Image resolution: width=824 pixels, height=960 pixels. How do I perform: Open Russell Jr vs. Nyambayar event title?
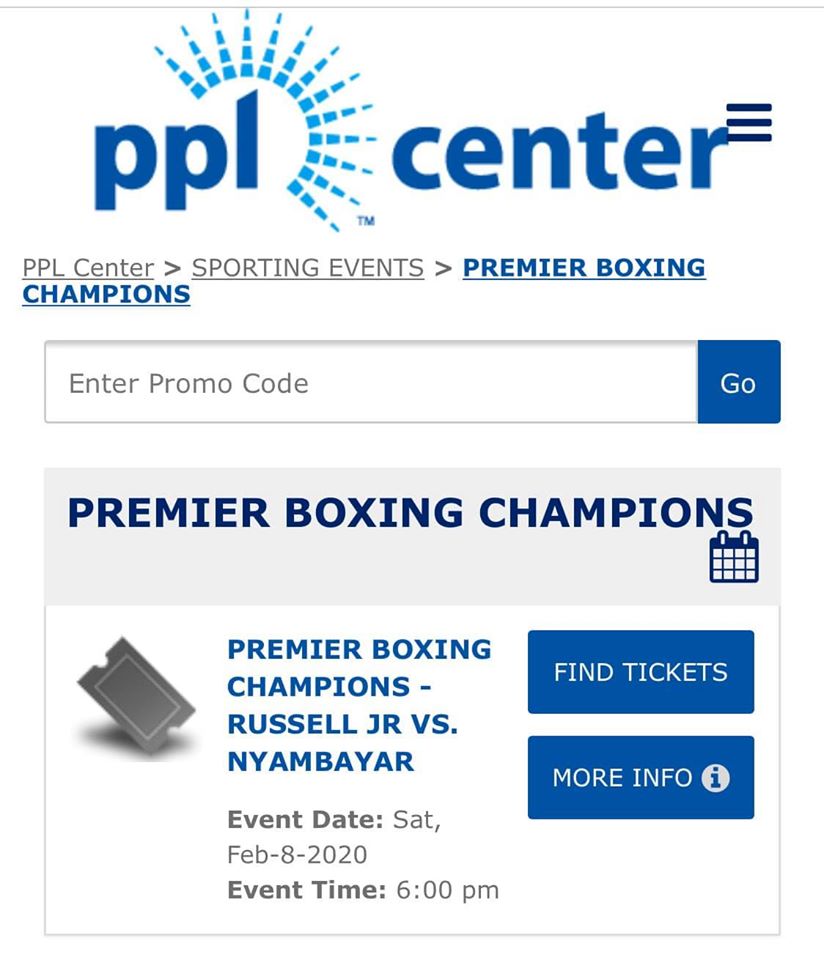pyautogui.click(x=359, y=705)
